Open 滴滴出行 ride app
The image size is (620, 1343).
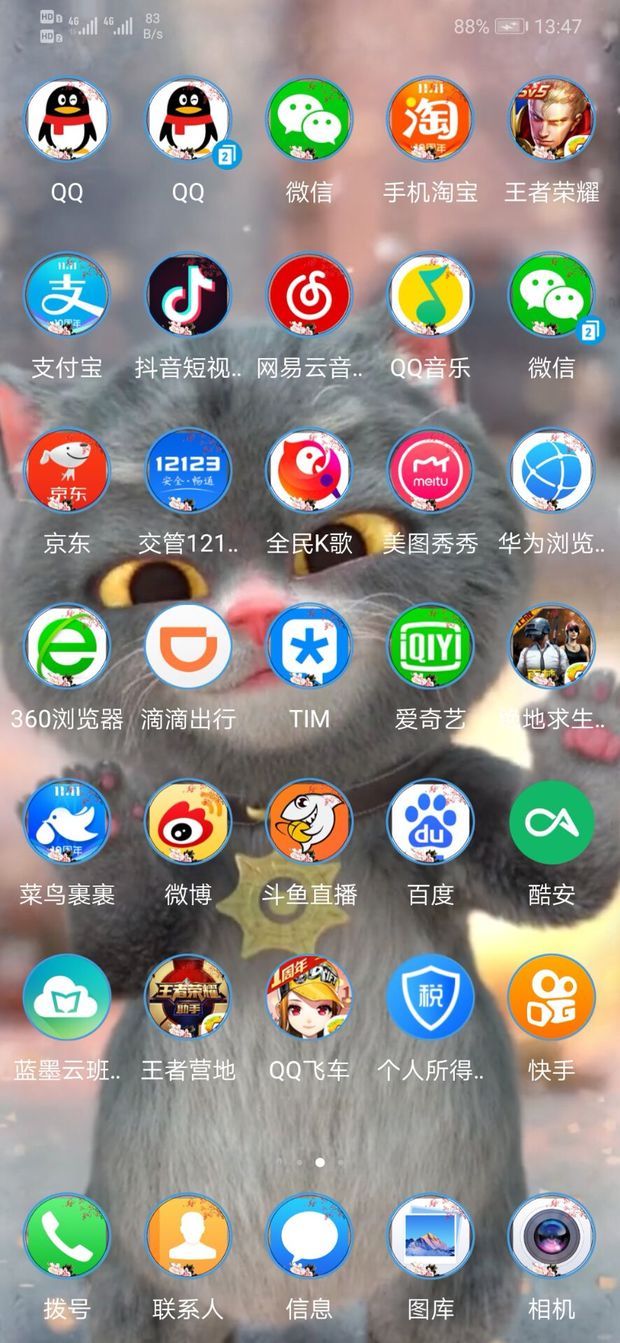[x=188, y=646]
